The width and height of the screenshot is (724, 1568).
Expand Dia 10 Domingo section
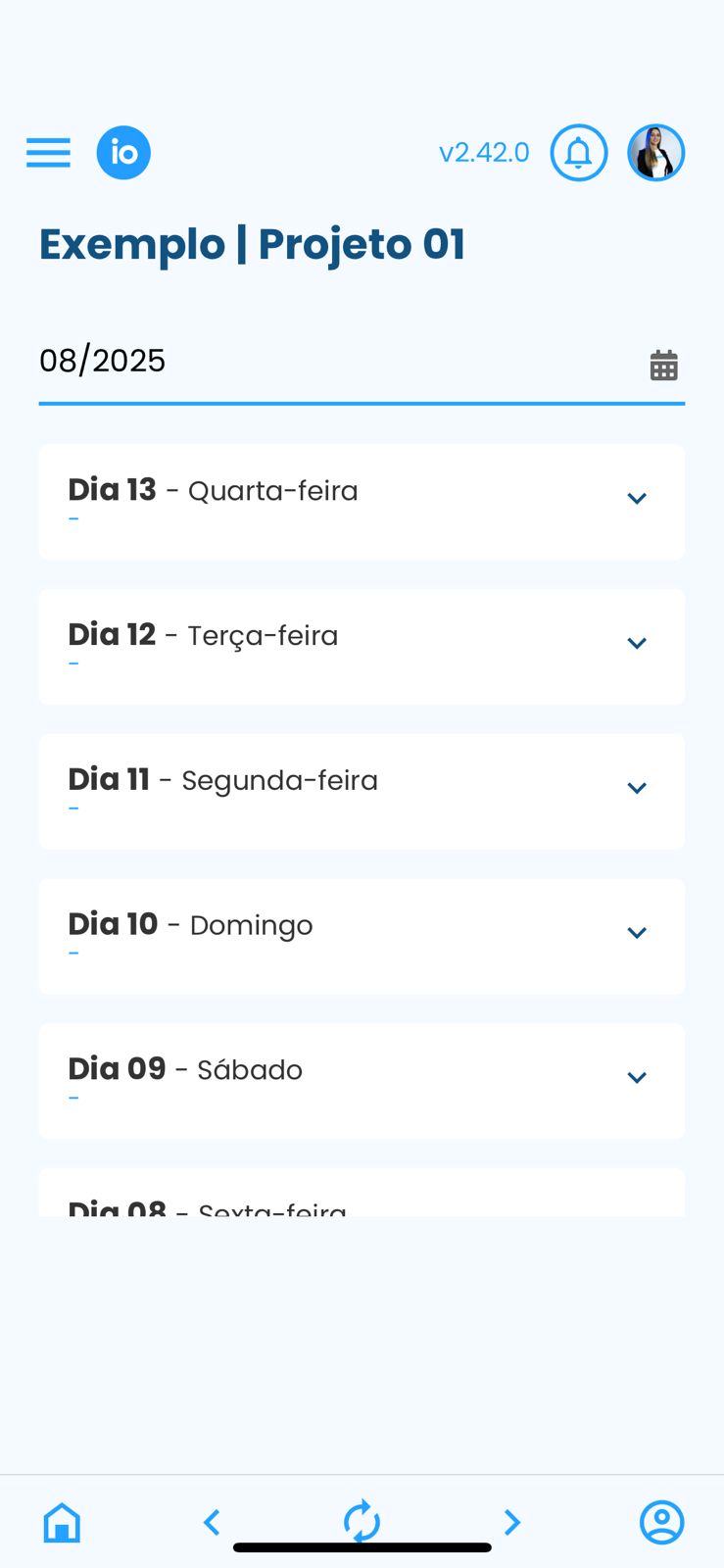[637, 933]
